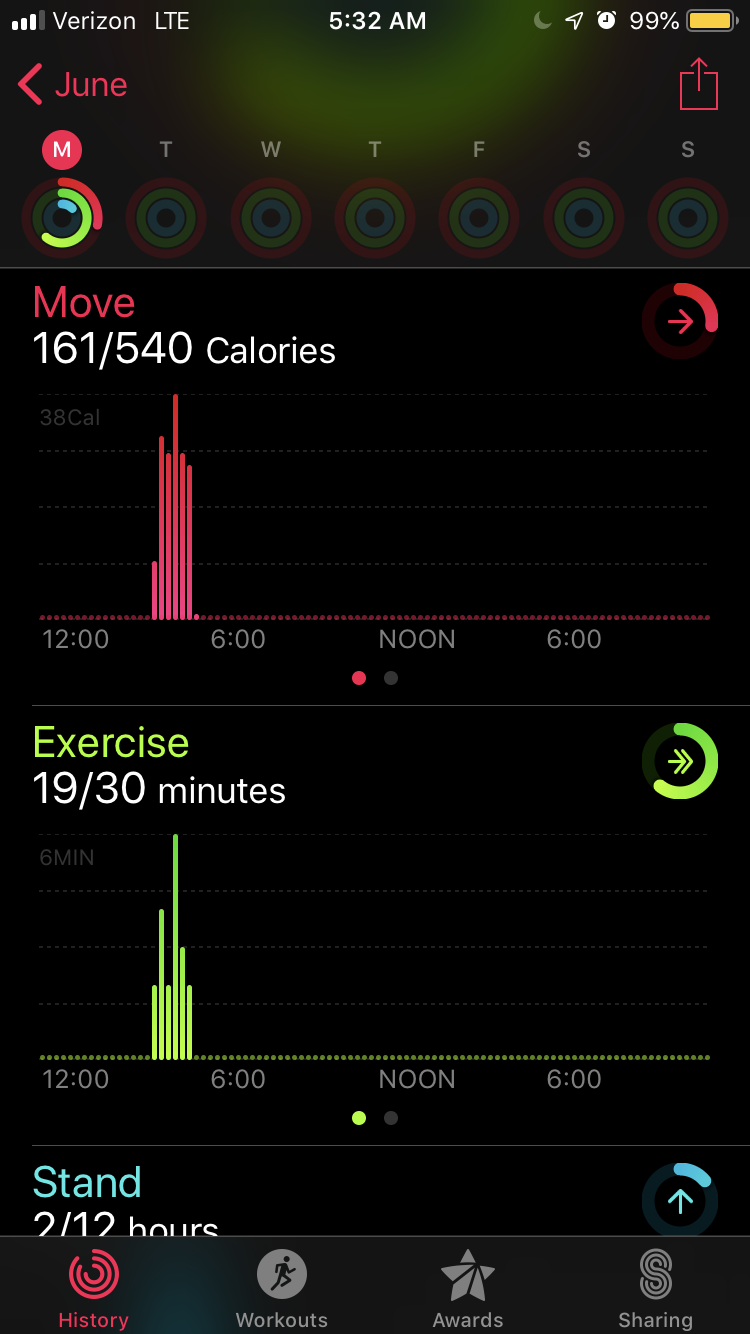This screenshot has width=750, height=1334.
Task: Go back to the June calendar
Action: point(73,85)
